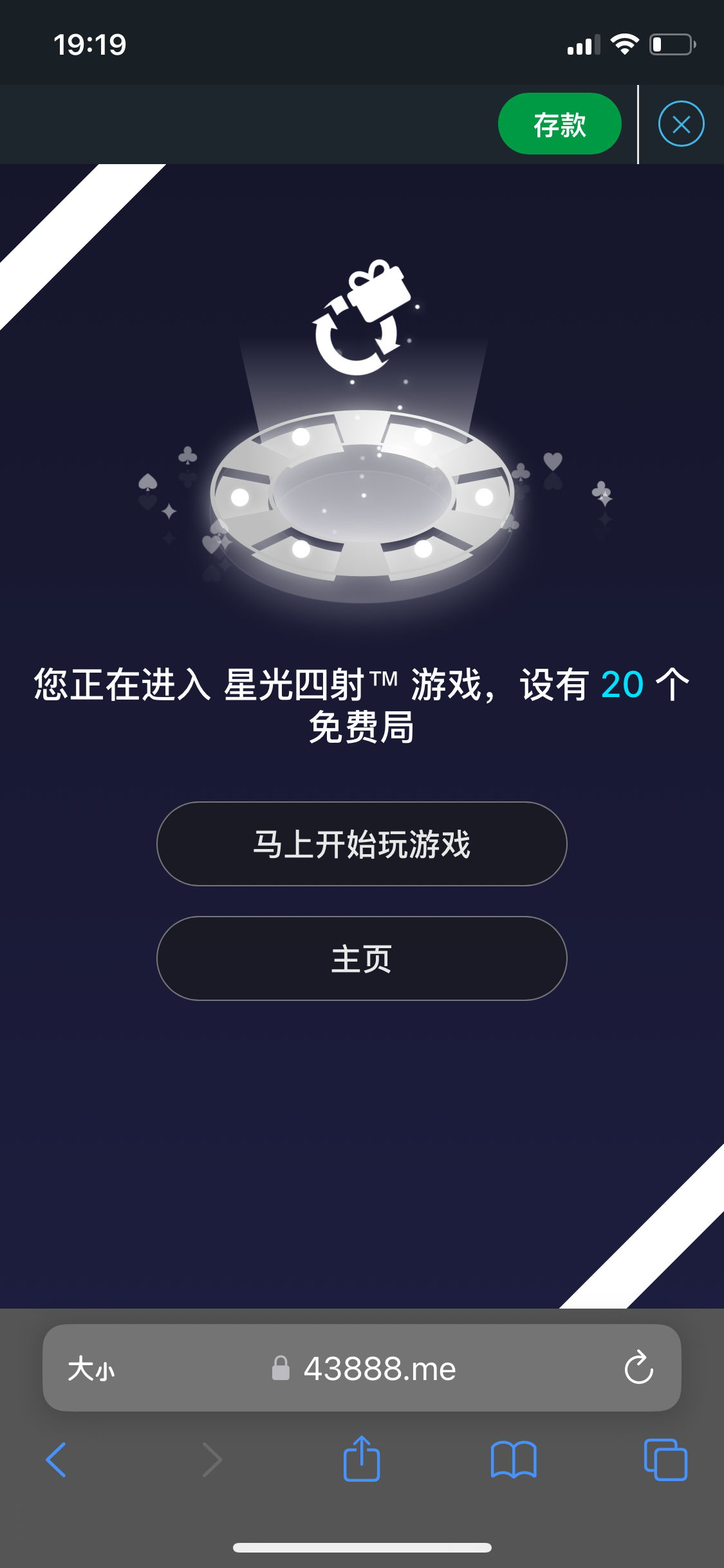Reload the page in Safari
Screen dimensions: 724x1568
(638, 1367)
